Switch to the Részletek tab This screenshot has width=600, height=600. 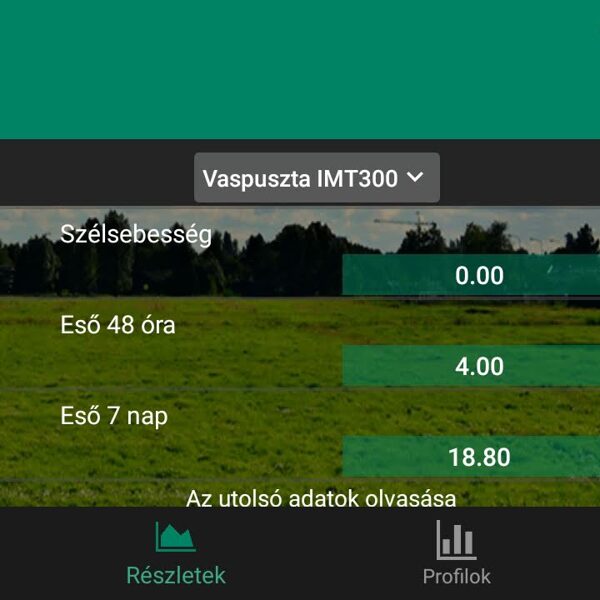tap(176, 554)
